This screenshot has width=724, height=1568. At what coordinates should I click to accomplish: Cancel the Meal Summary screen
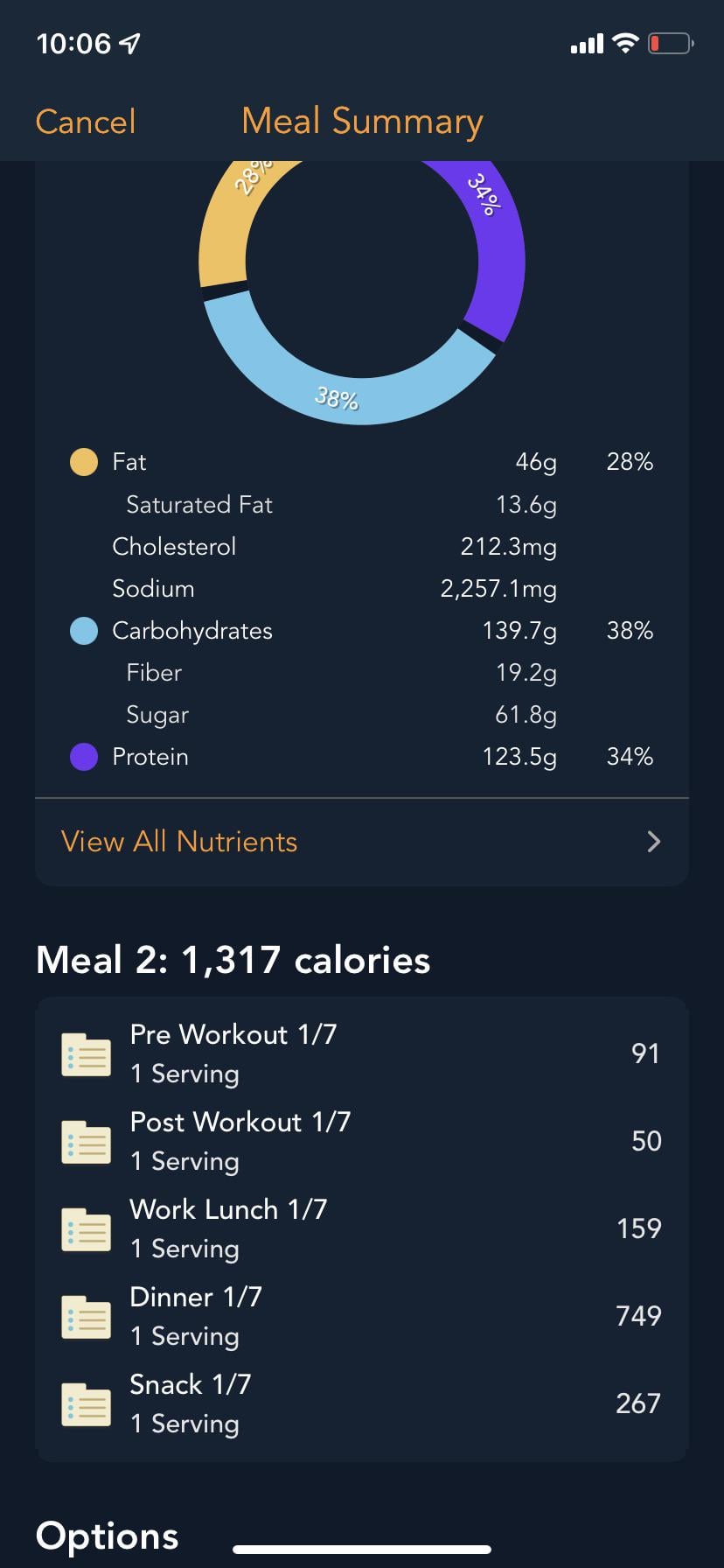click(86, 122)
